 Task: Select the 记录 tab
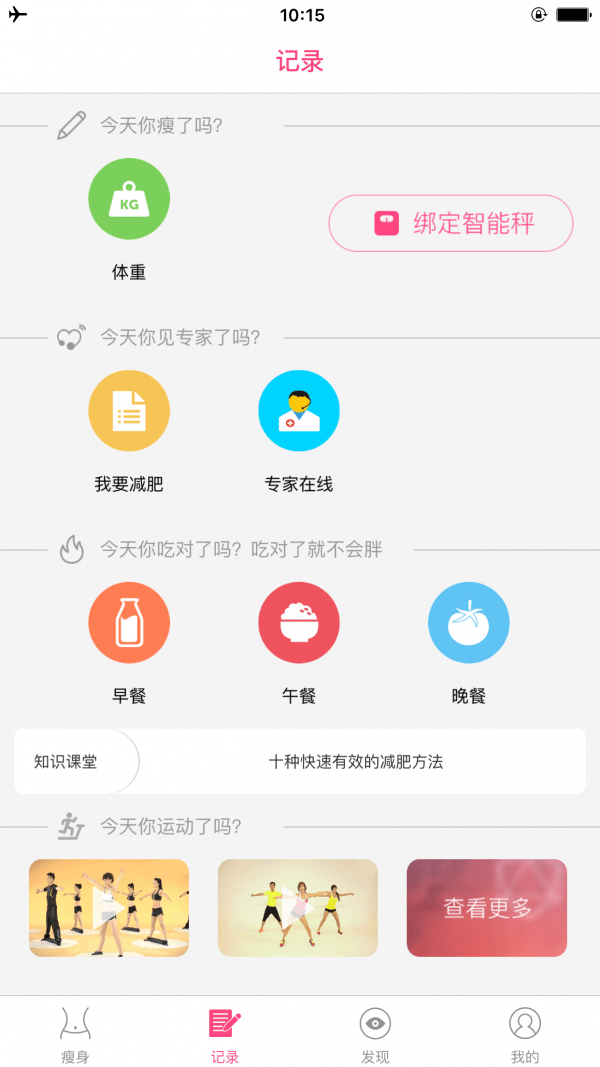[225, 1033]
